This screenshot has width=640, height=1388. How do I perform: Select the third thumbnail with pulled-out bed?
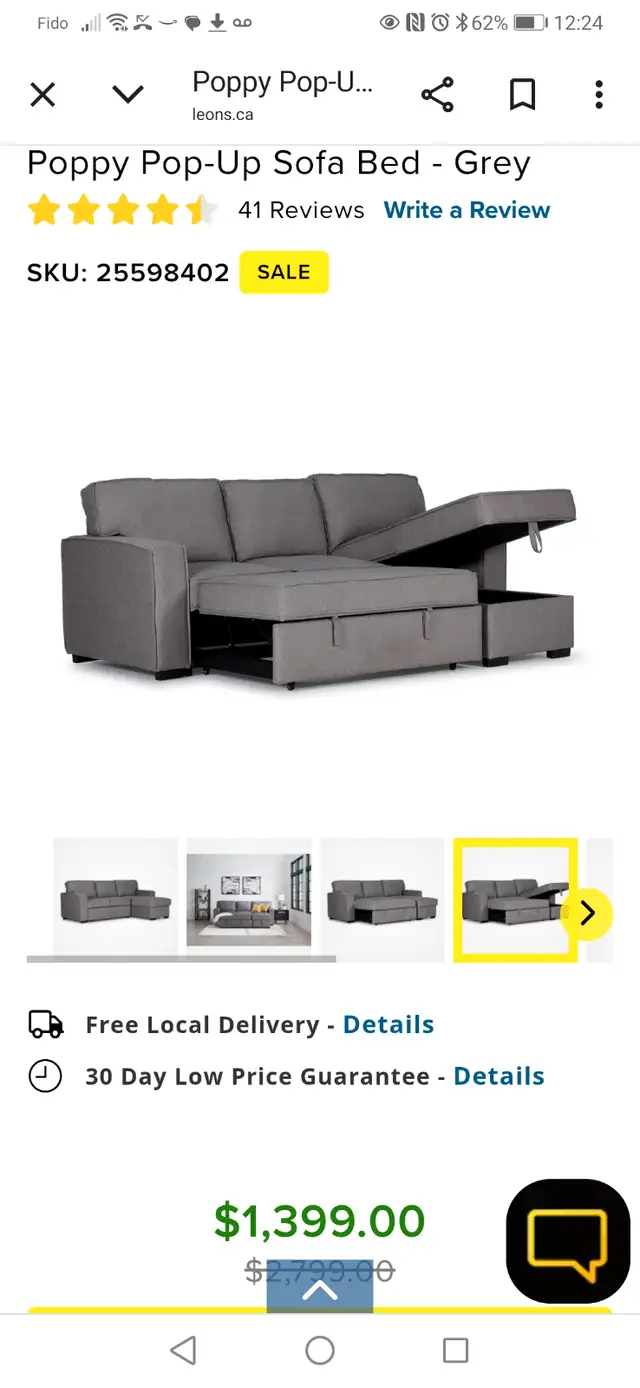382,900
